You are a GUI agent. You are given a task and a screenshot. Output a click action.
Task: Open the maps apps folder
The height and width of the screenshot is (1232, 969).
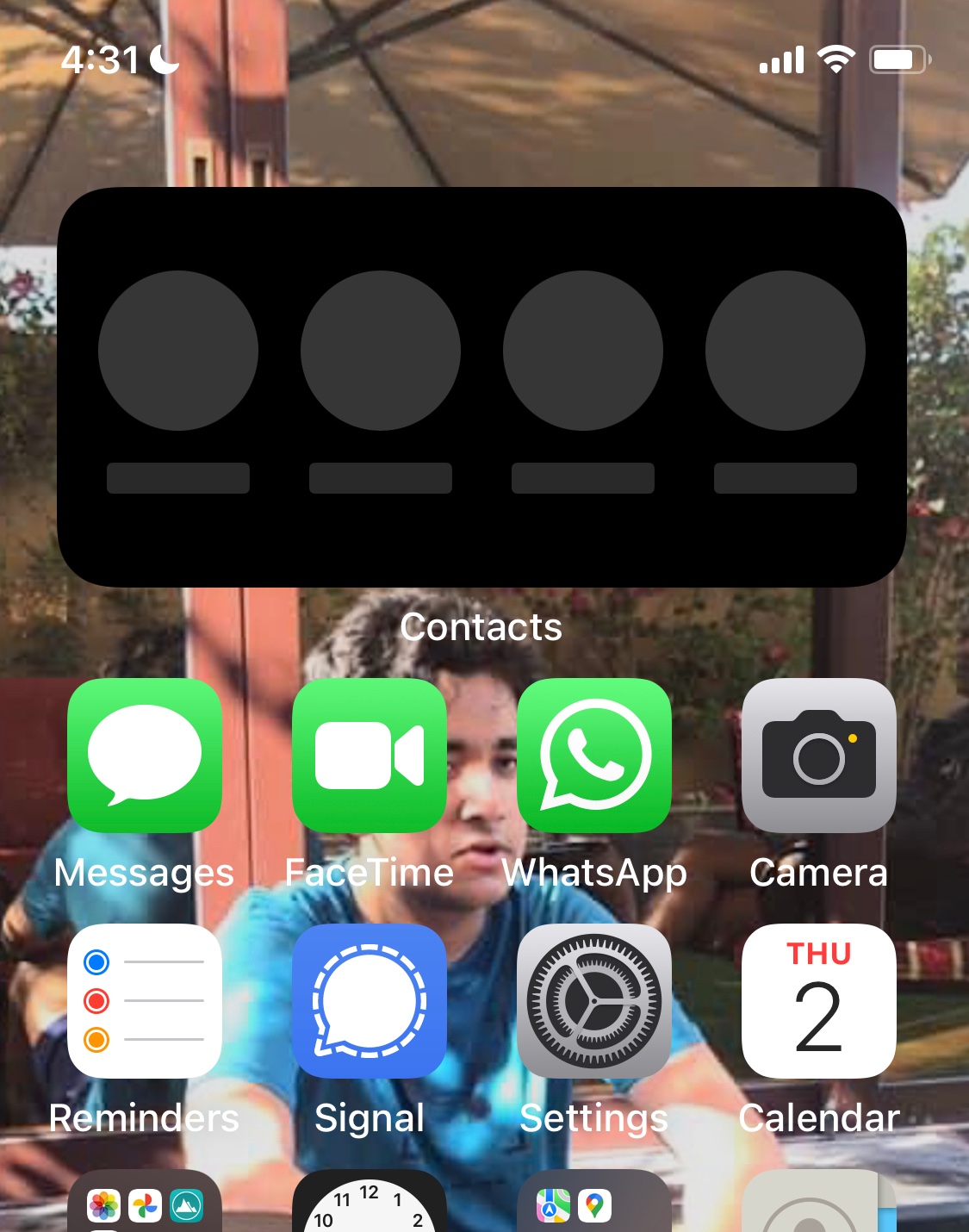tap(594, 1201)
